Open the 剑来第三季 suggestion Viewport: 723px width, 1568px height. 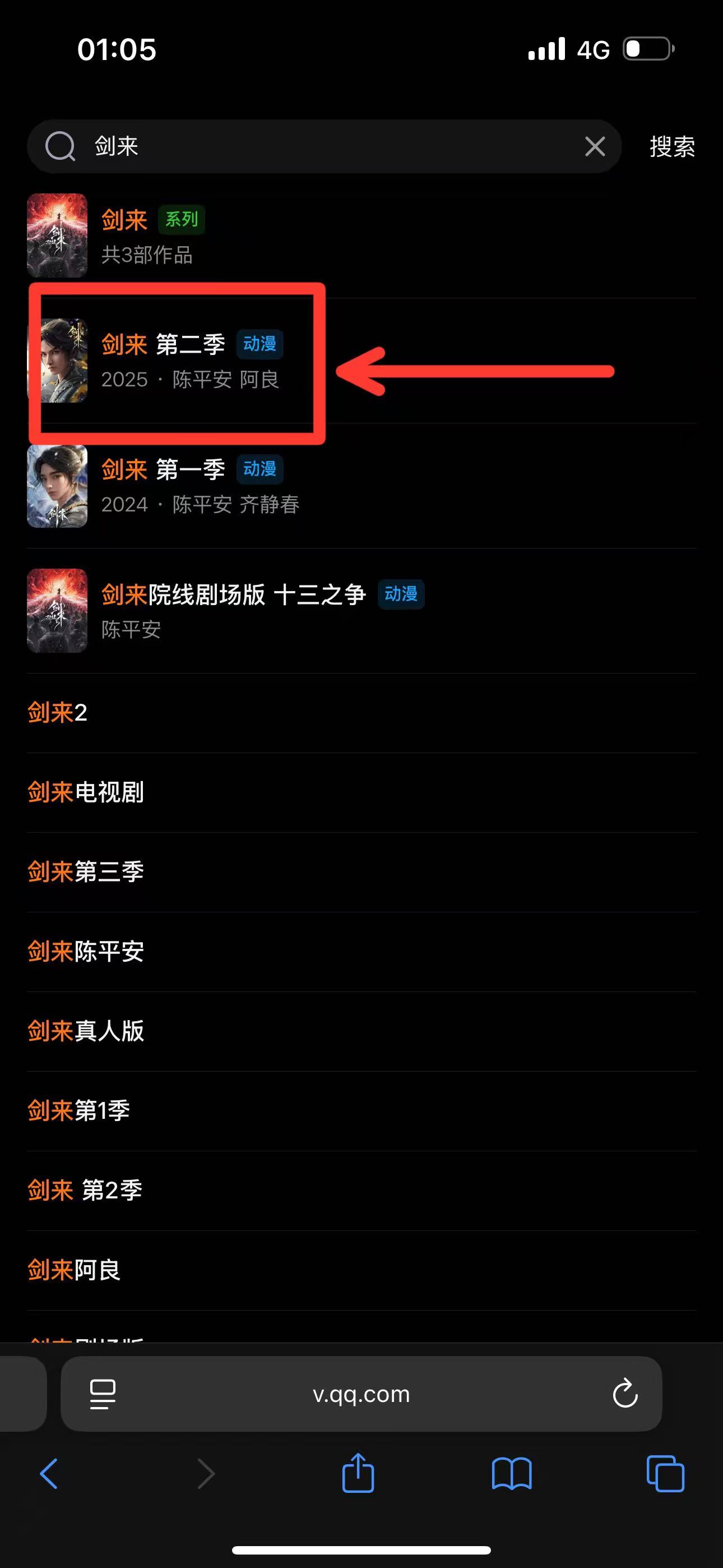click(85, 872)
